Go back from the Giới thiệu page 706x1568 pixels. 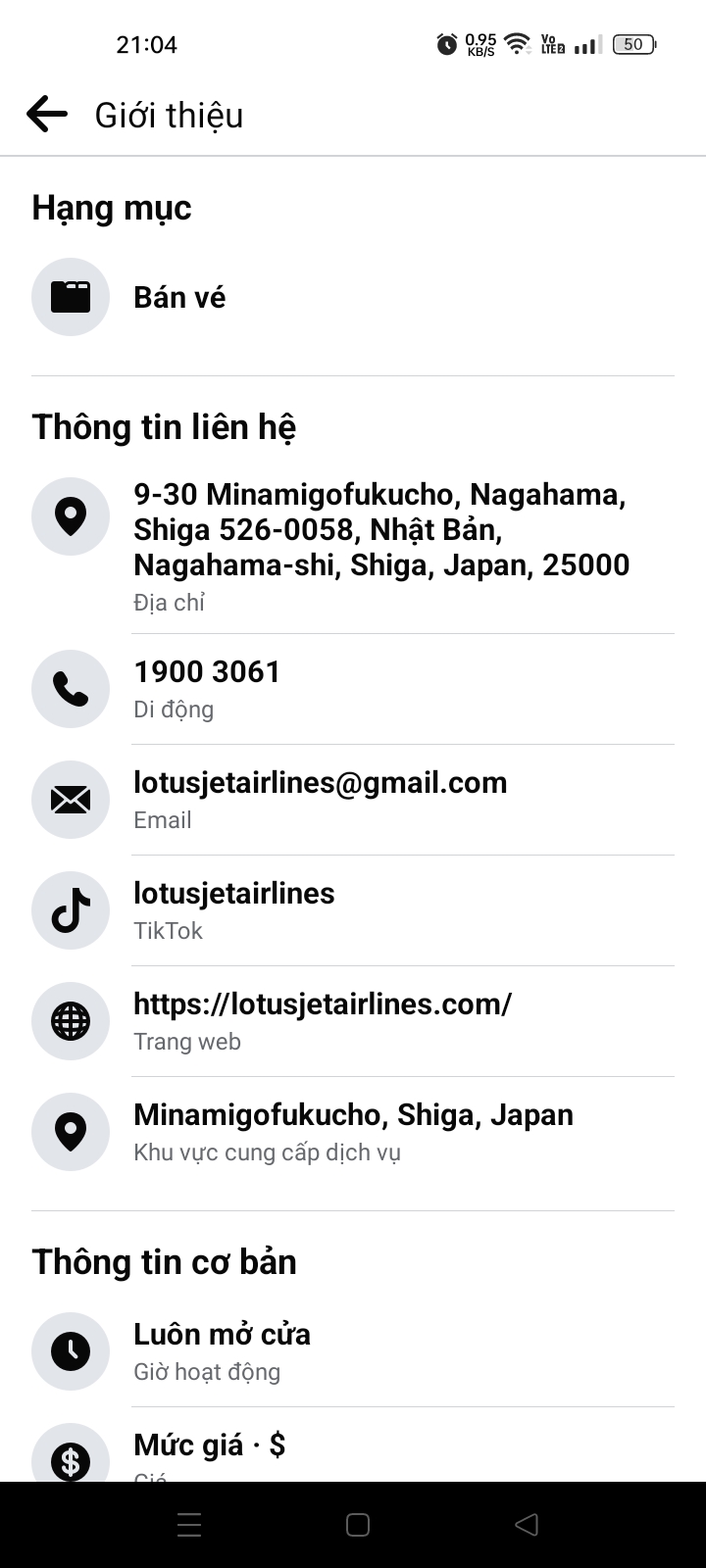point(47,115)
